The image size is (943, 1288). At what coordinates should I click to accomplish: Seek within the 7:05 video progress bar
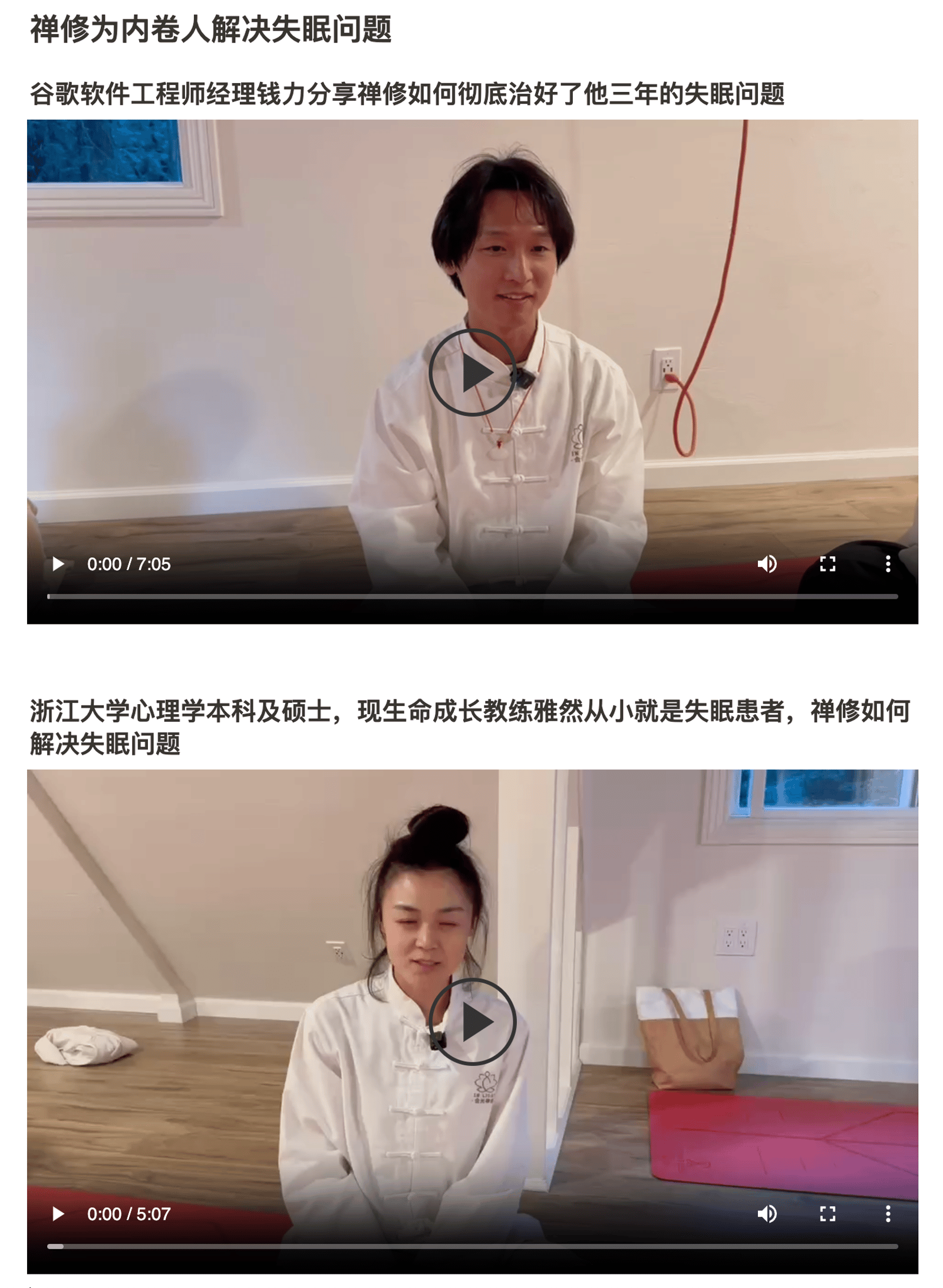point(472,597)
